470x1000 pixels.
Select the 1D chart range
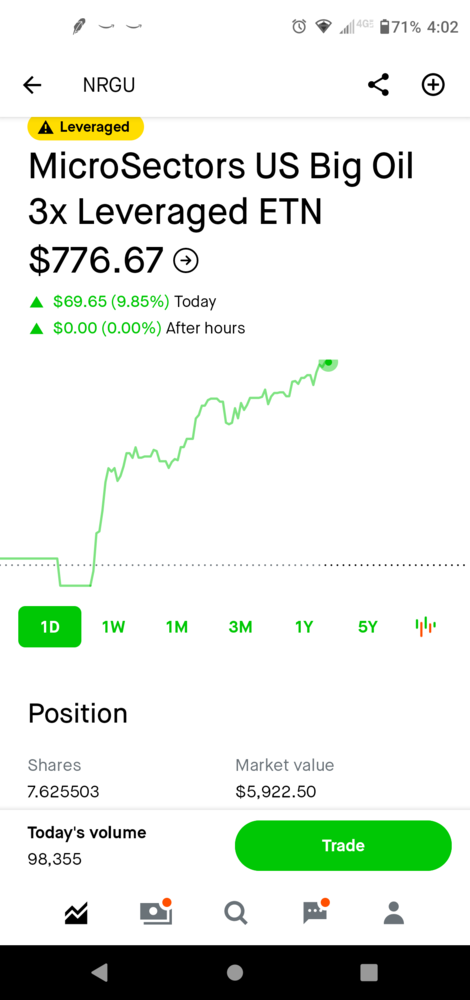[50, 627]
